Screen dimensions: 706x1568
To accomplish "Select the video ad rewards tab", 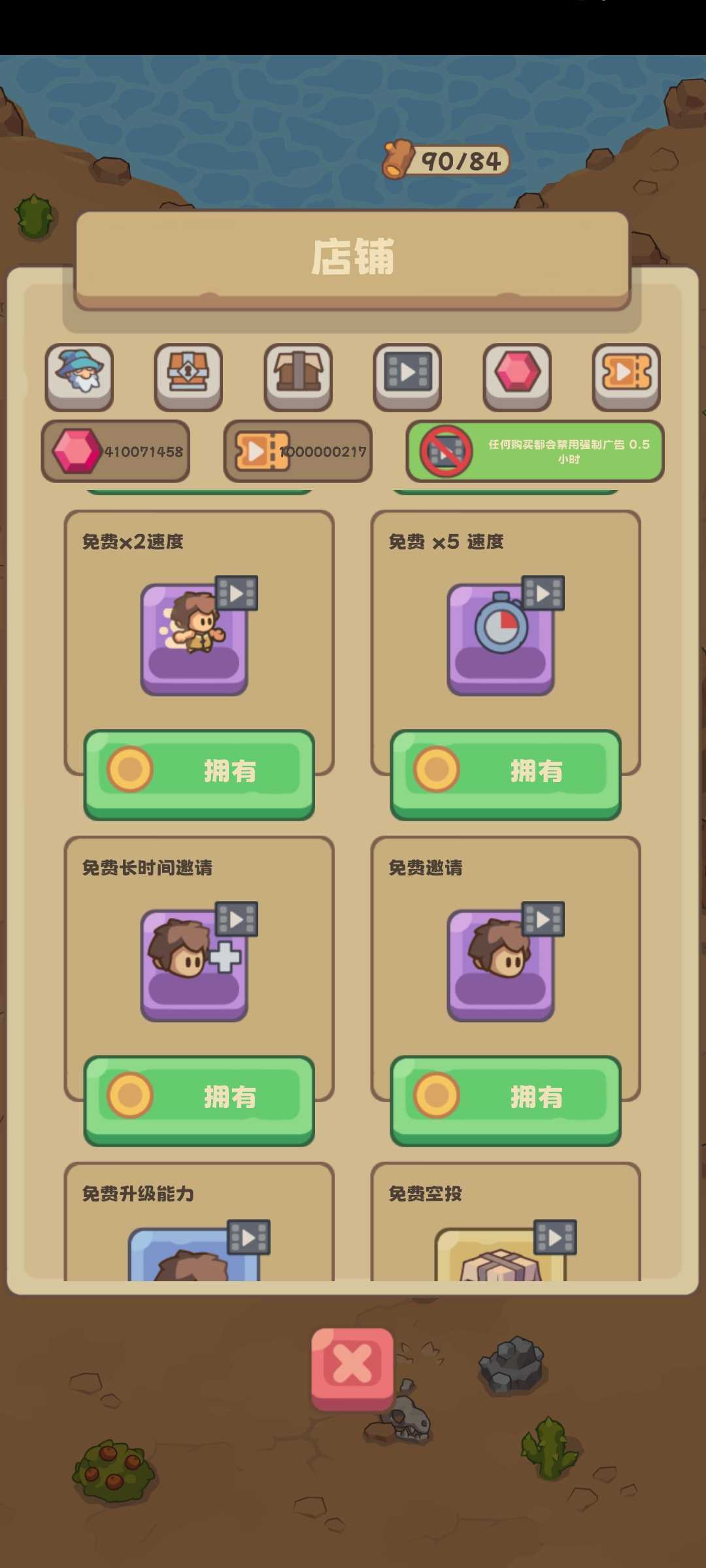I will point(407,376).
